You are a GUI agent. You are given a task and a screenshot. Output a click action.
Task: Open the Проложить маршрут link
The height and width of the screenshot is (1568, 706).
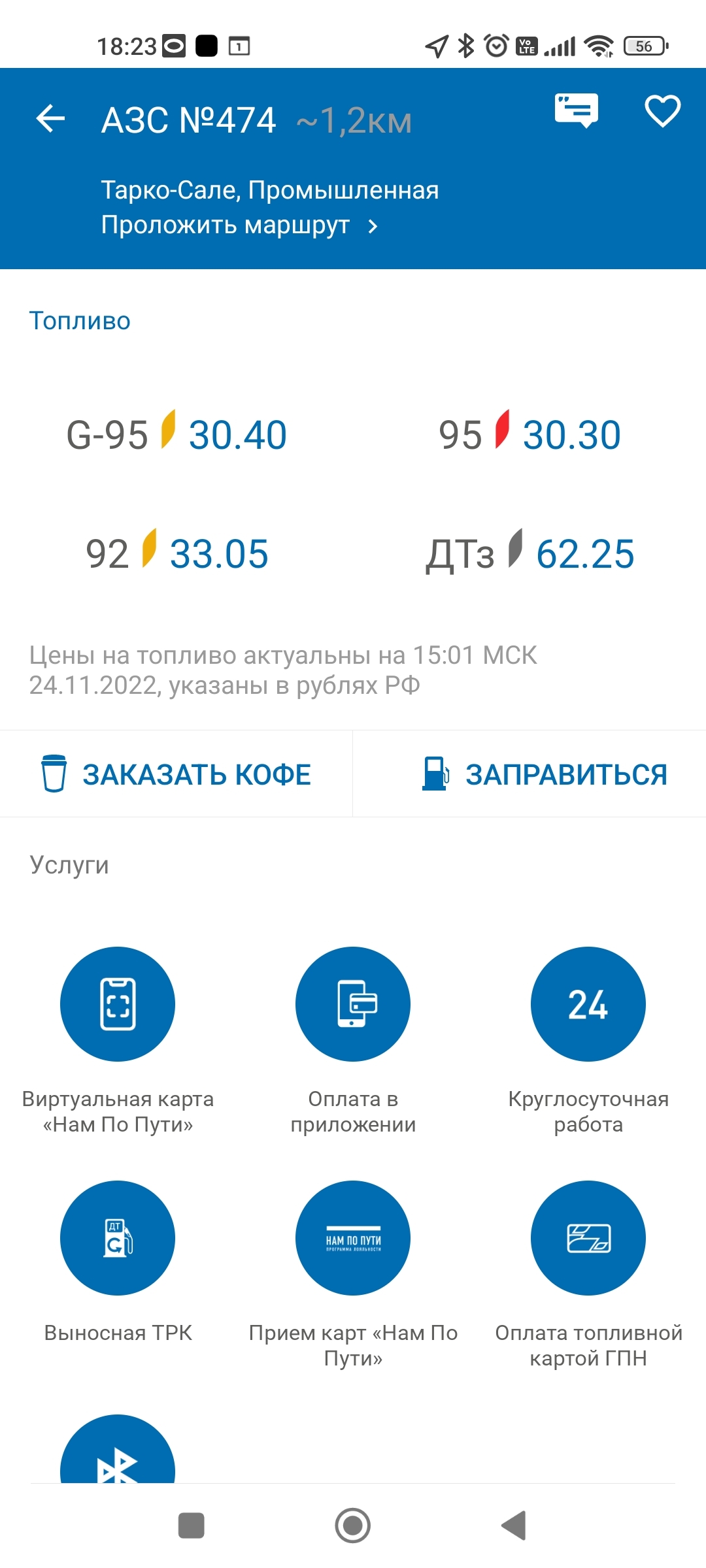coord(239,225)
